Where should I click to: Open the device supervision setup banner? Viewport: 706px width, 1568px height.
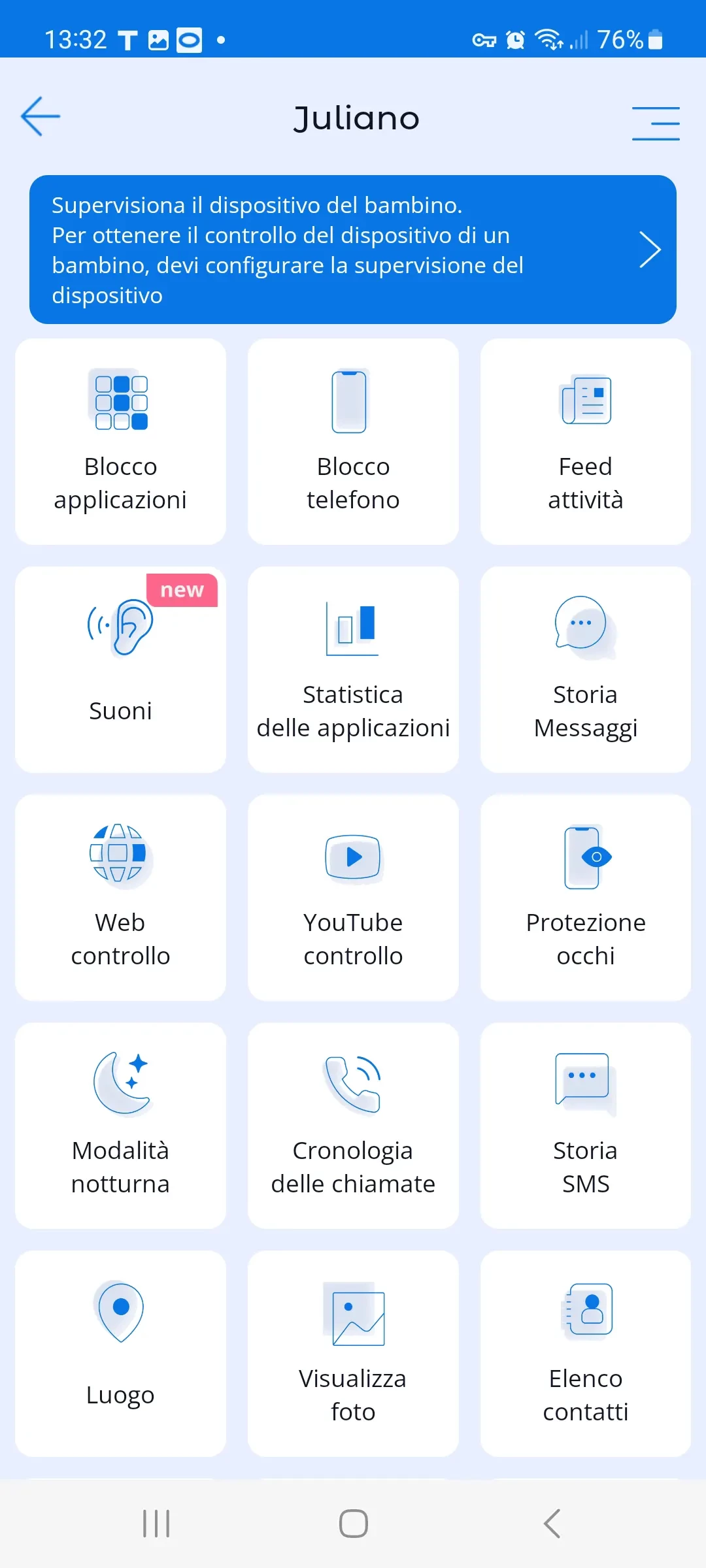coord(353,250)
